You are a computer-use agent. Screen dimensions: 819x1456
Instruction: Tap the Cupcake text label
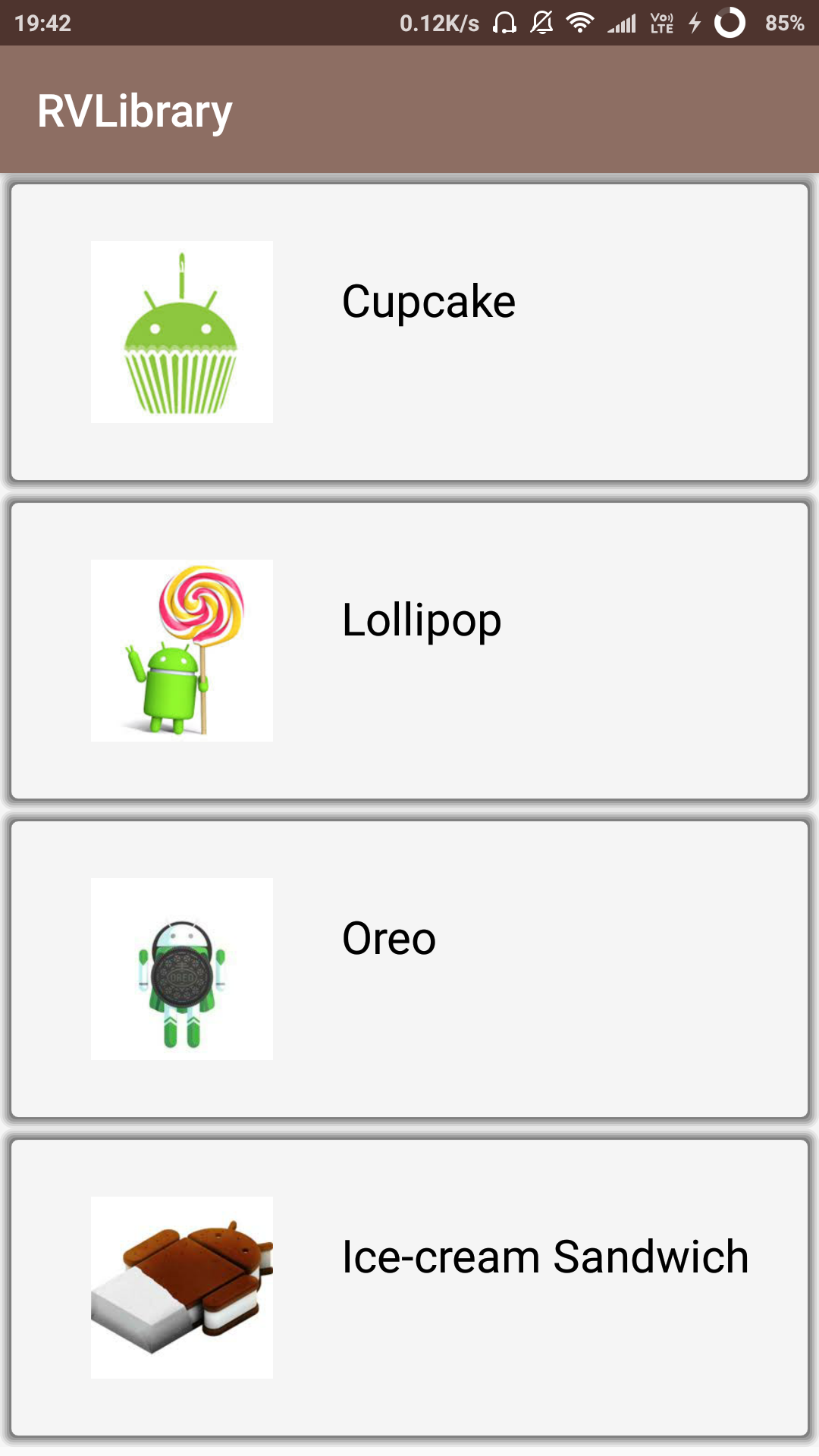(x=428, y=300)
